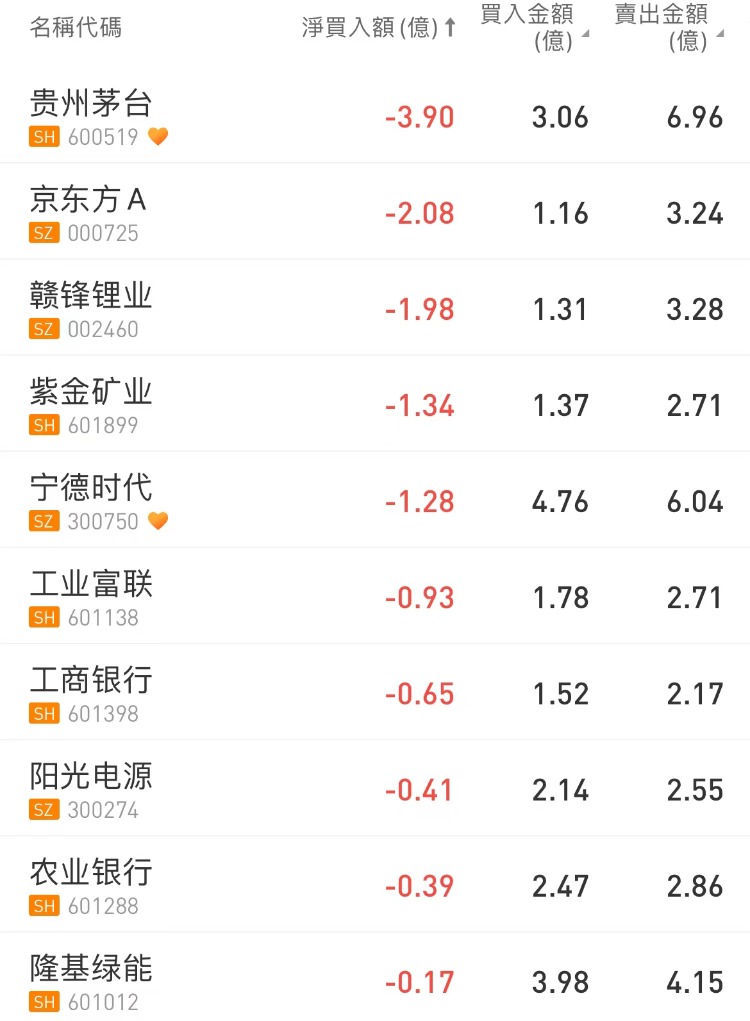Sort list by 賣出金額 column
This screenshot has width=750, height=1021.
(x=667, y=27)
